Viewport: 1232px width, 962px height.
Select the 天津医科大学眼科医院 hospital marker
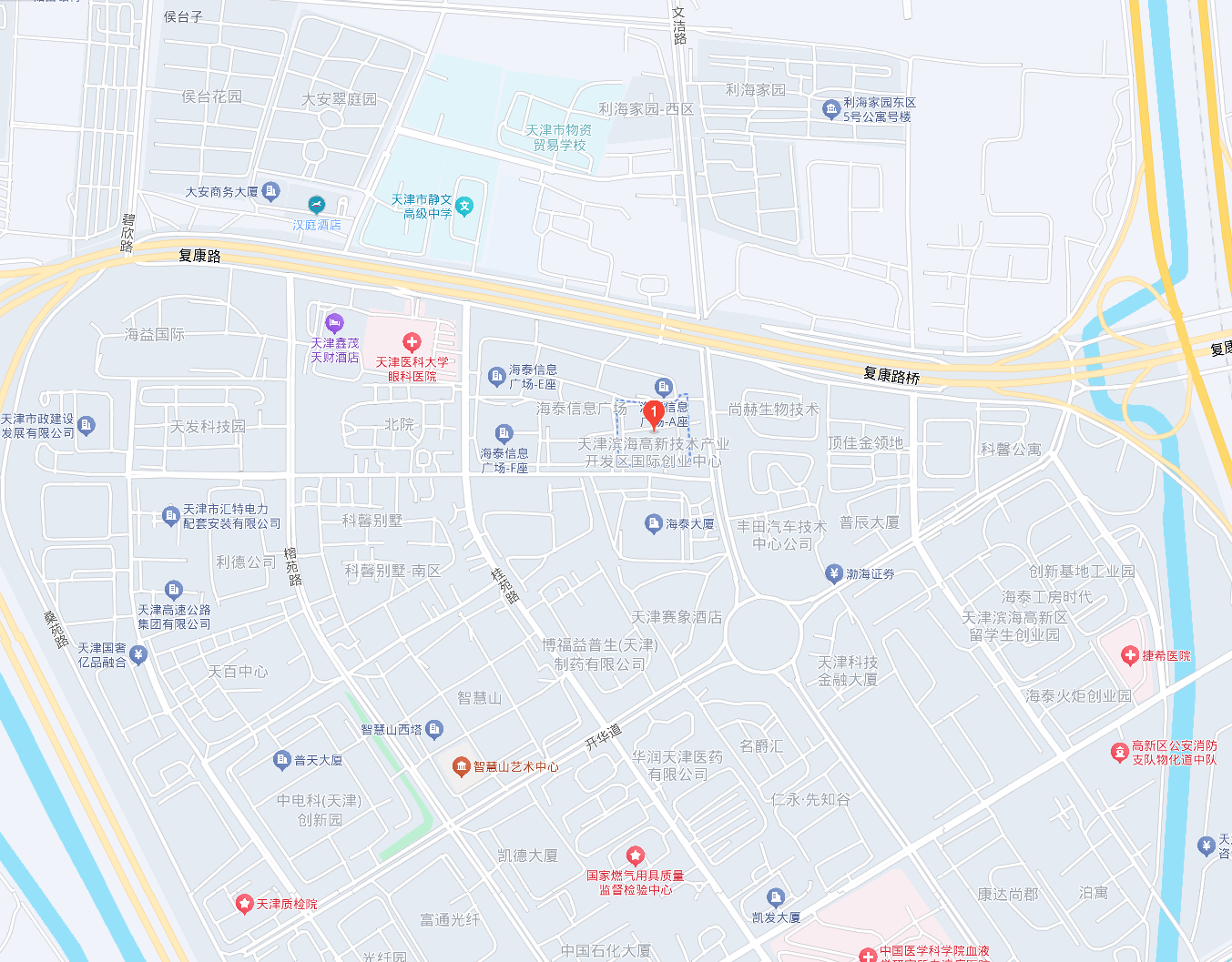(412, 342)
